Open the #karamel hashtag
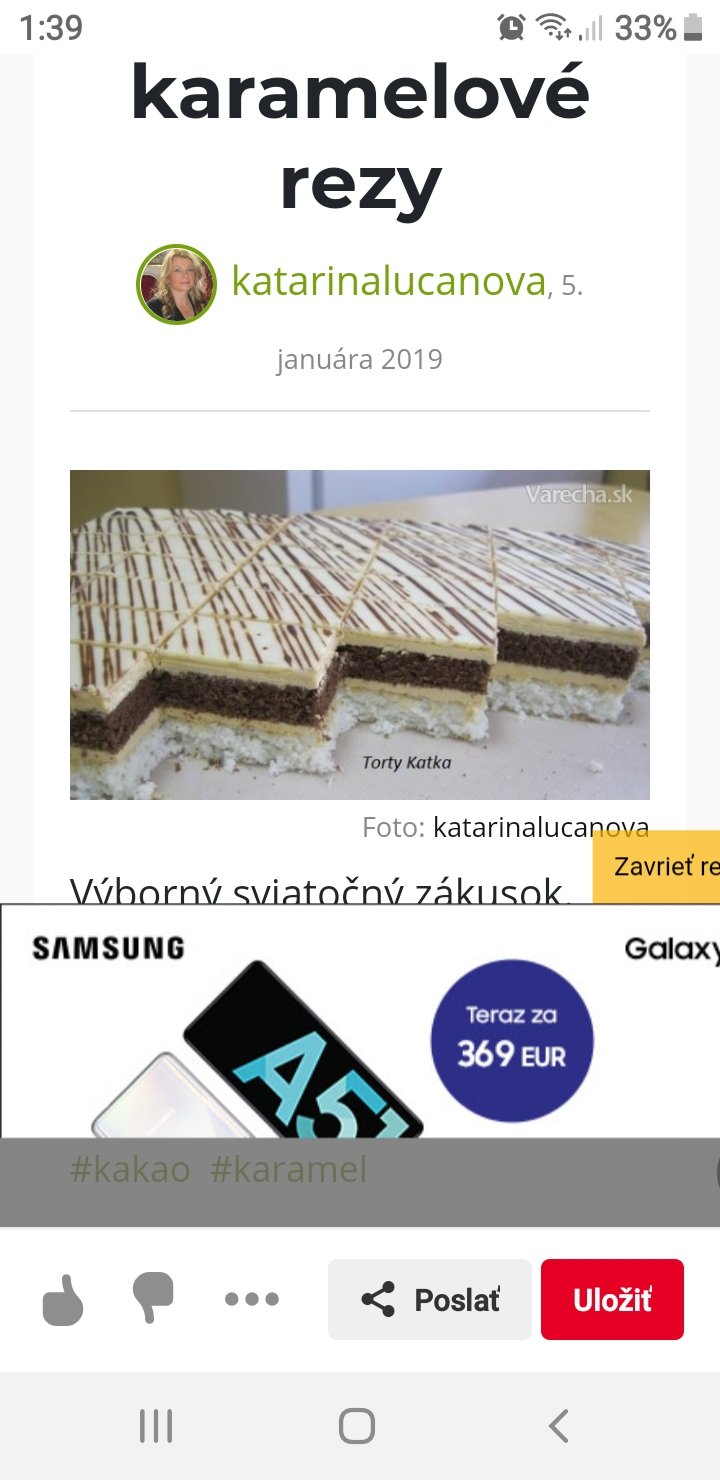This screenshot has width=720, height=1480. tap(288, 1169)
